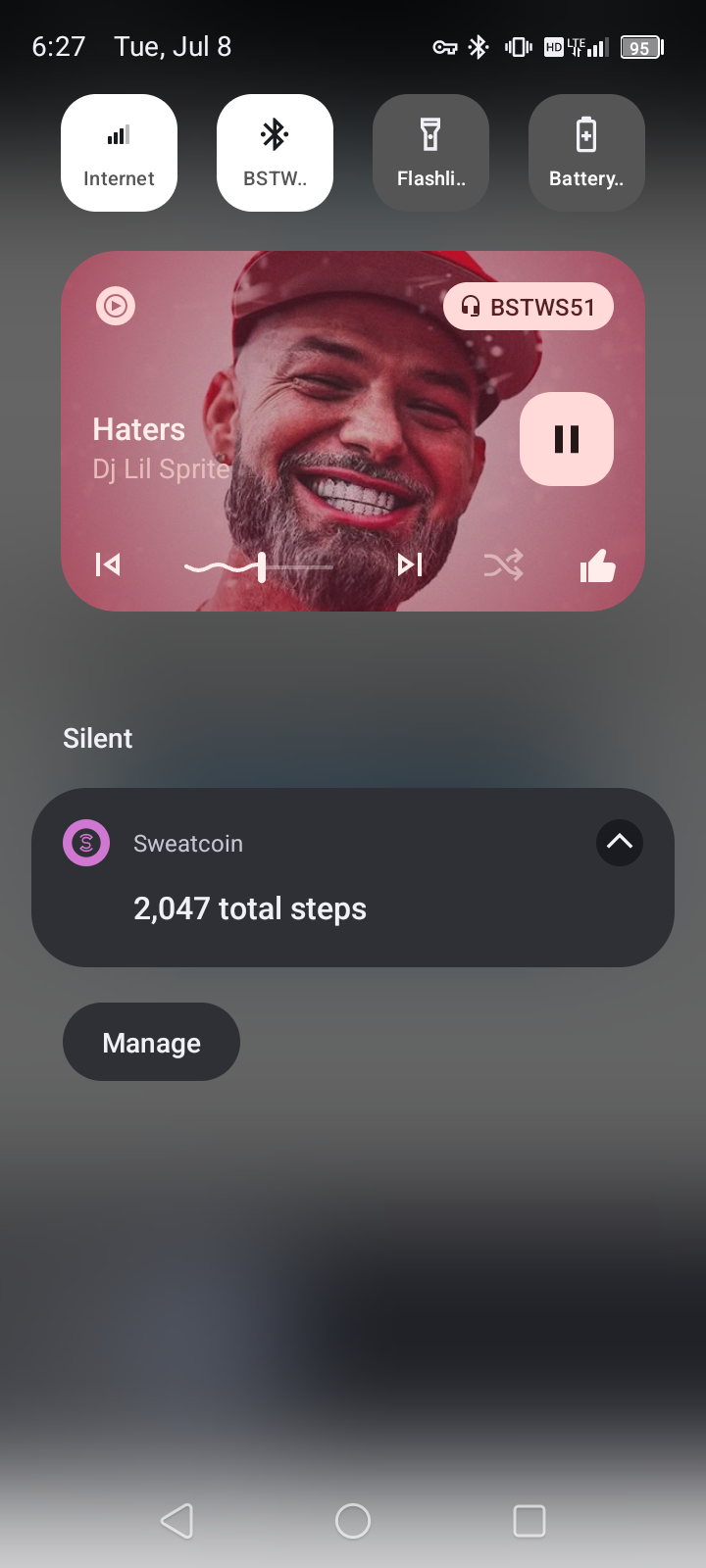Skip to the previous track
This screenshot has height=1568, width=706.
pyautogui.click(x=108, y=564)
